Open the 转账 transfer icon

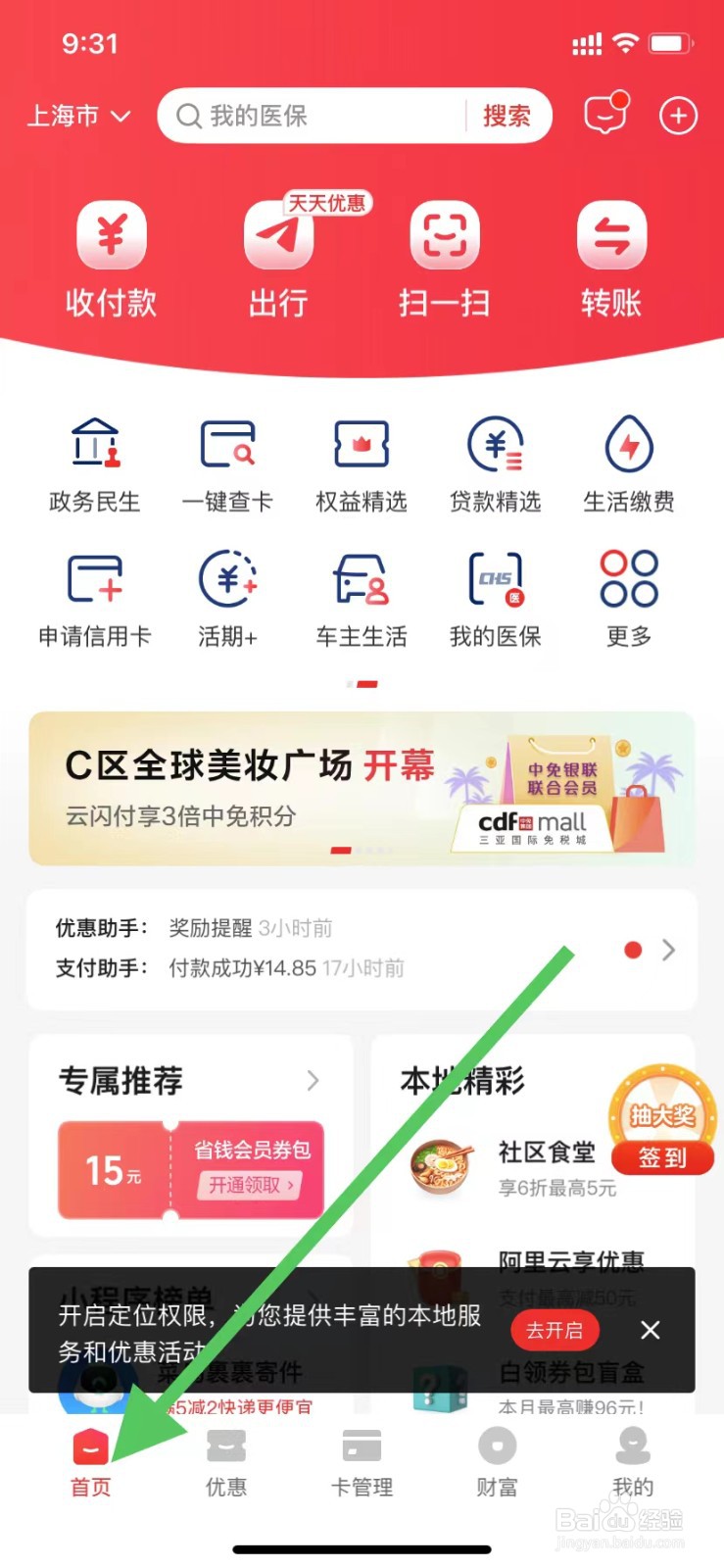610,257
